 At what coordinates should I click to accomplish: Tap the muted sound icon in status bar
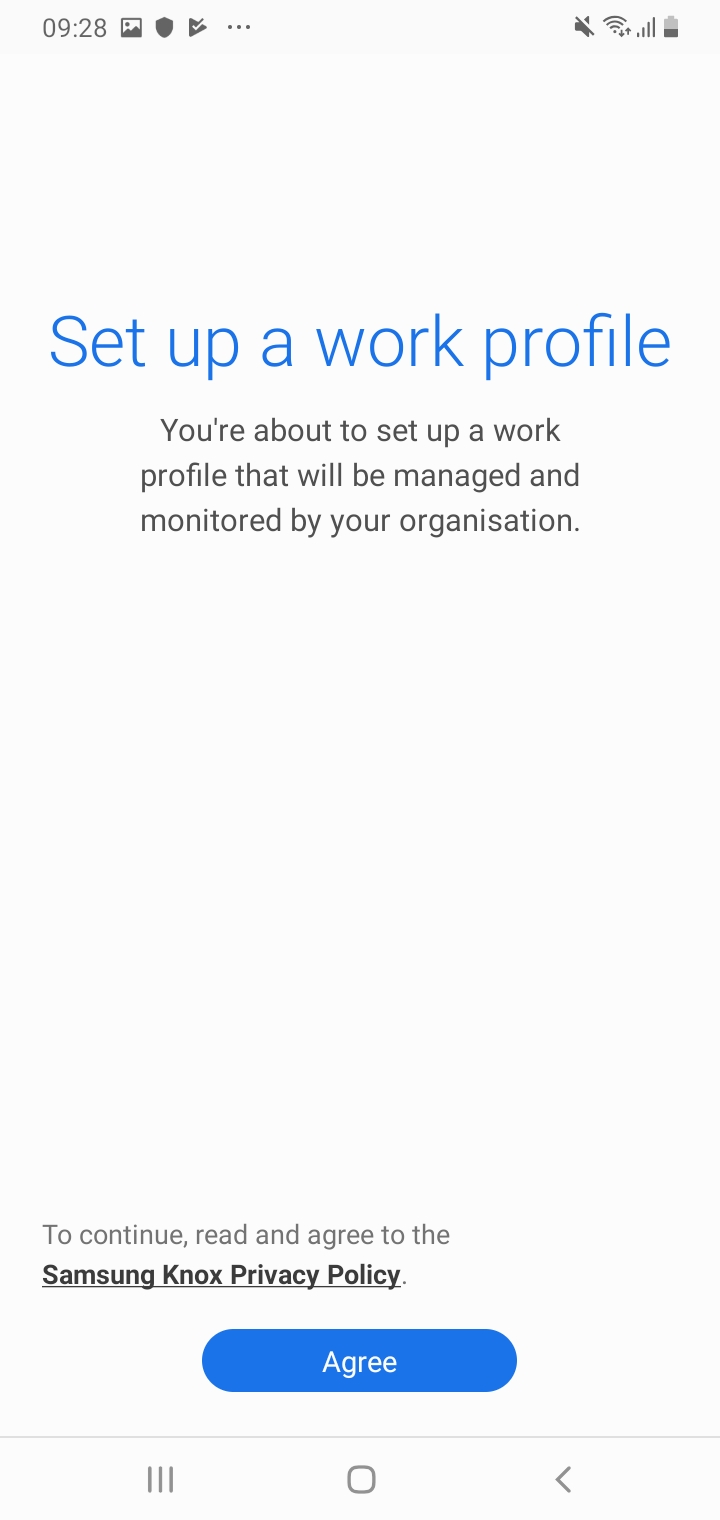click(584, 27)
